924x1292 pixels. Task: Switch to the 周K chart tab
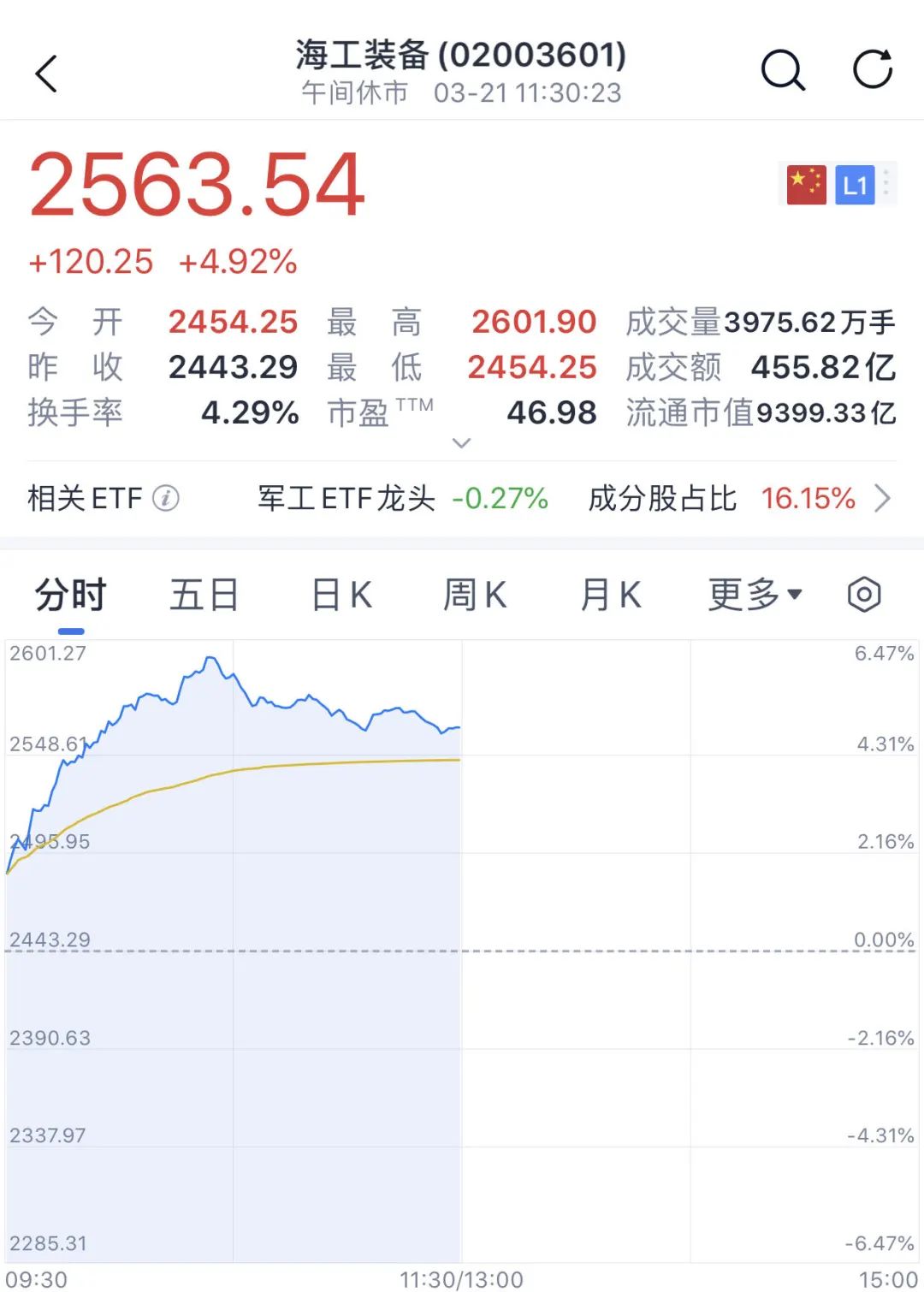pos(475,595)
